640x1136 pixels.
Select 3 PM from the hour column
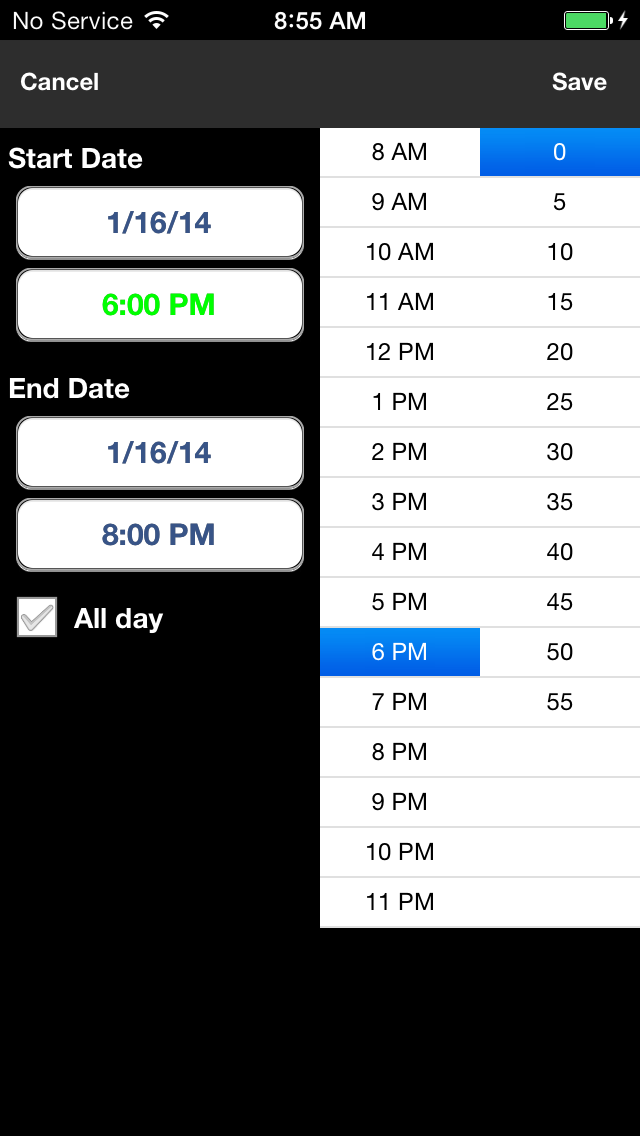pos(399,502)
